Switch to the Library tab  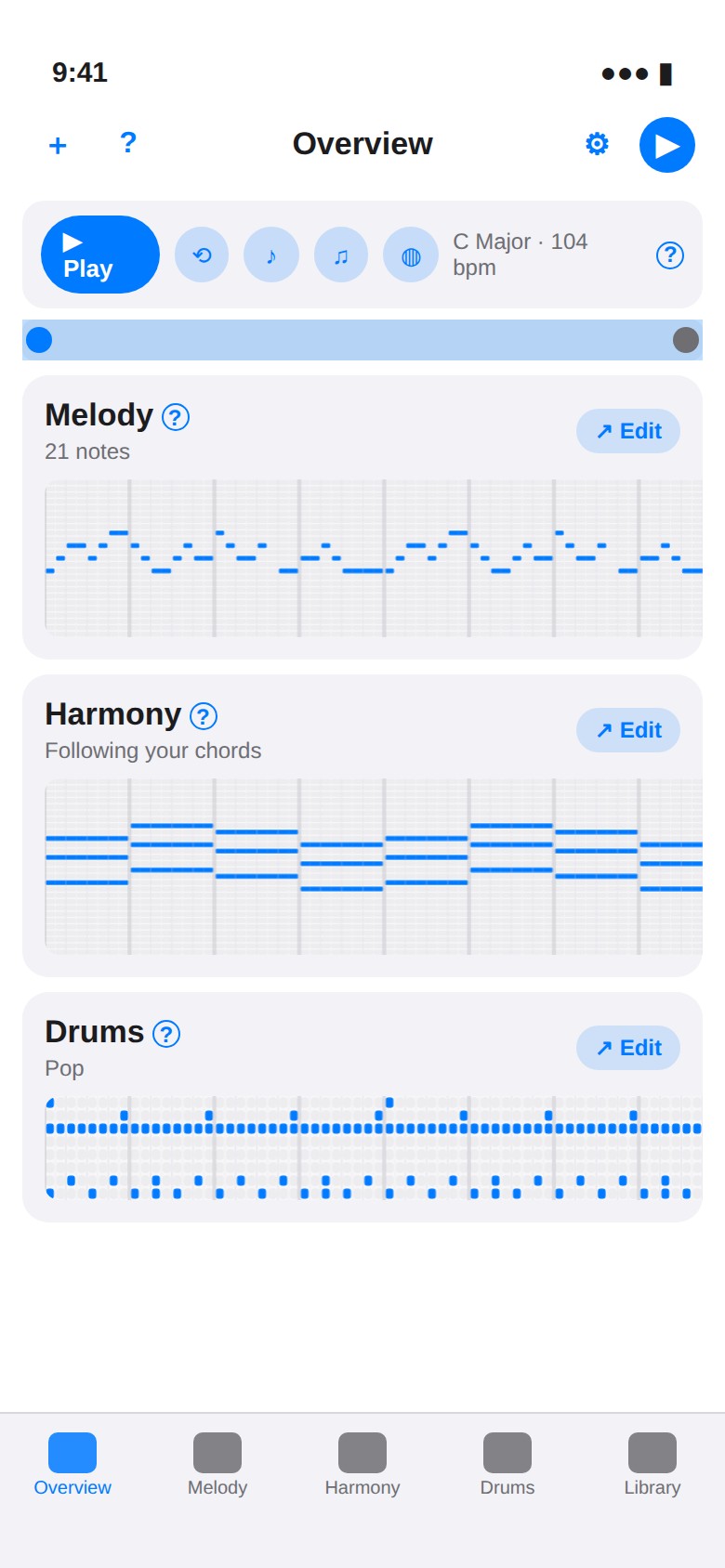tap(652, 1465)
